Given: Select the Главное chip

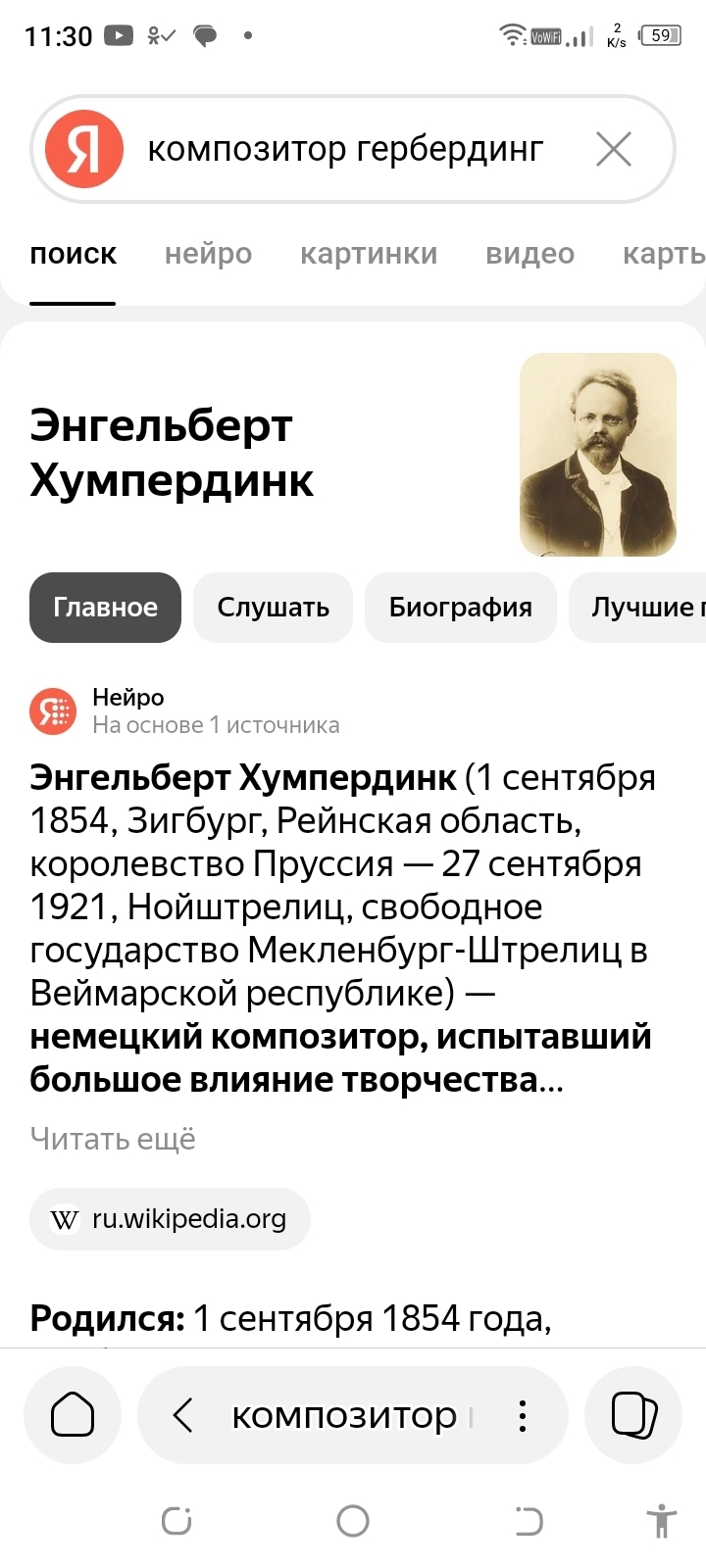Looking at the screenshot, I should pos(105,608).
